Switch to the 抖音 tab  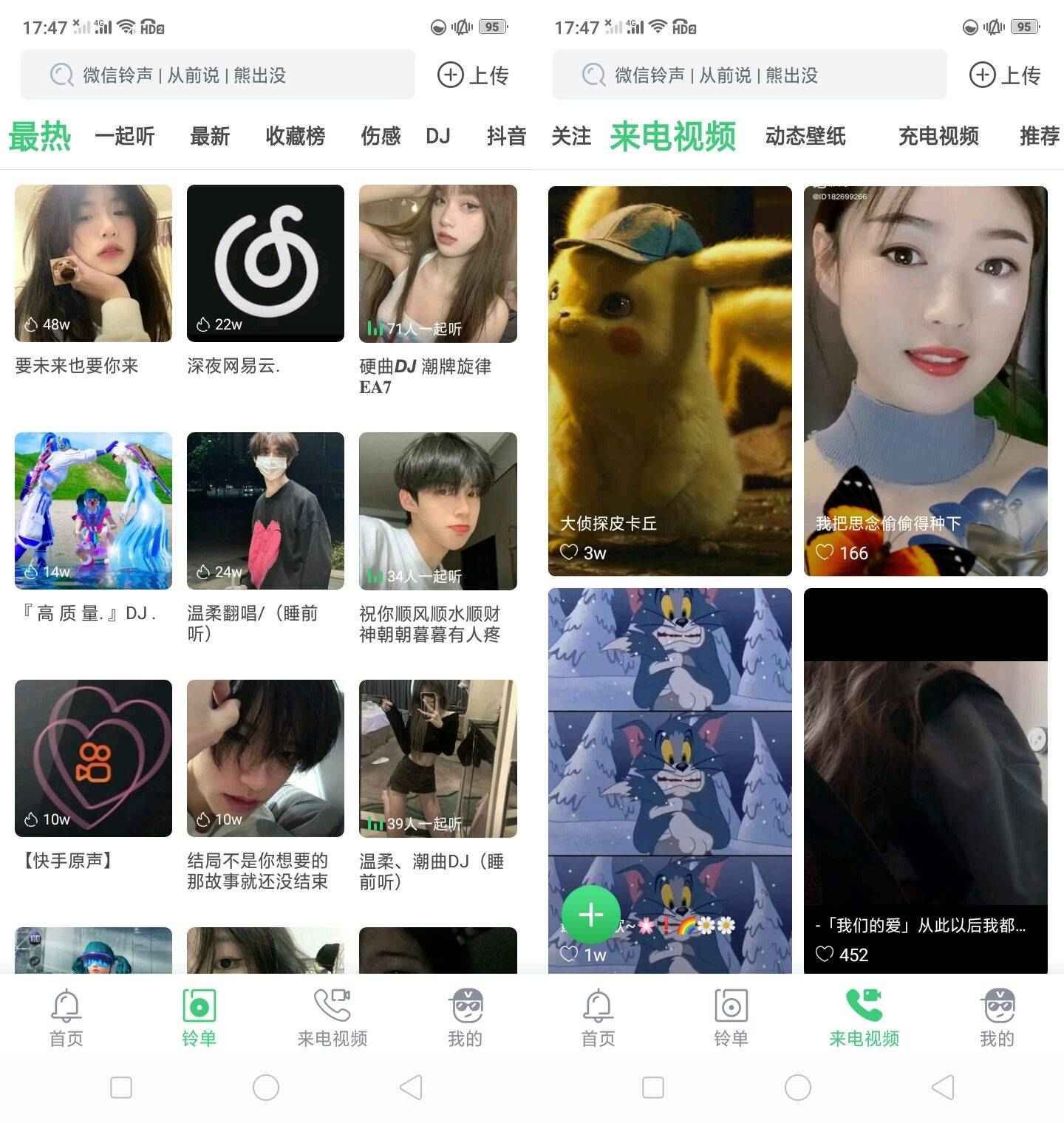pos(506,136)
